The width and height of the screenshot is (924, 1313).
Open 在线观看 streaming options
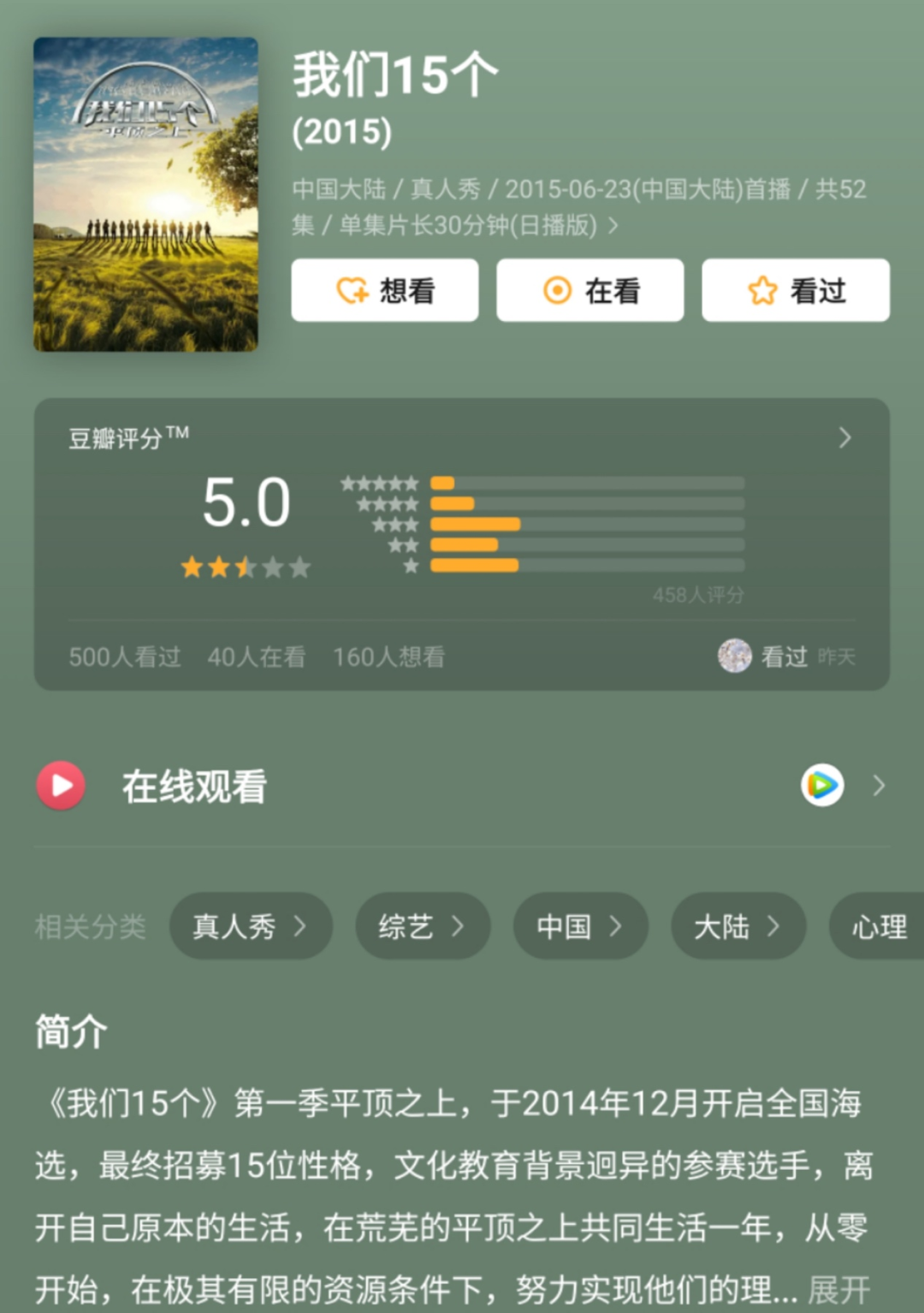click(462, 786)
